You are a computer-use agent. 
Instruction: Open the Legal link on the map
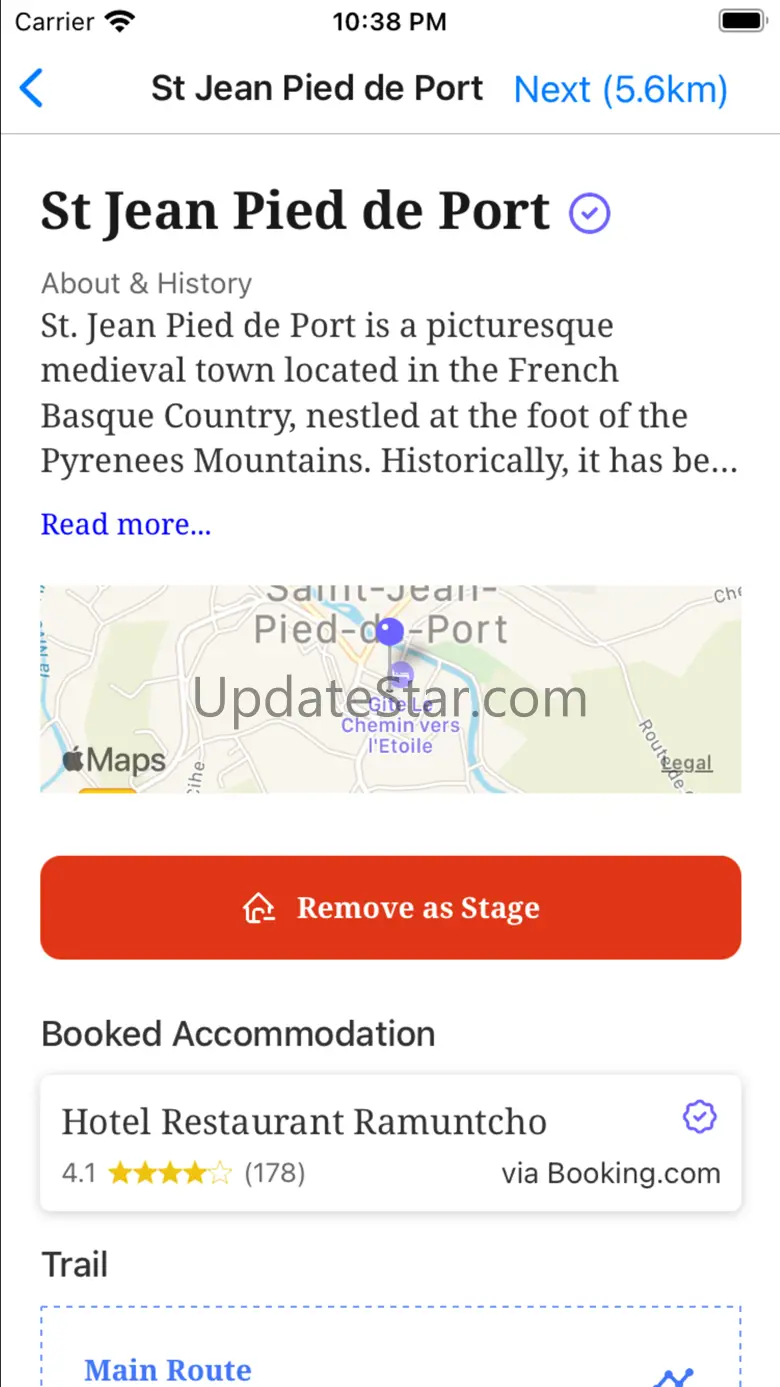687,763
